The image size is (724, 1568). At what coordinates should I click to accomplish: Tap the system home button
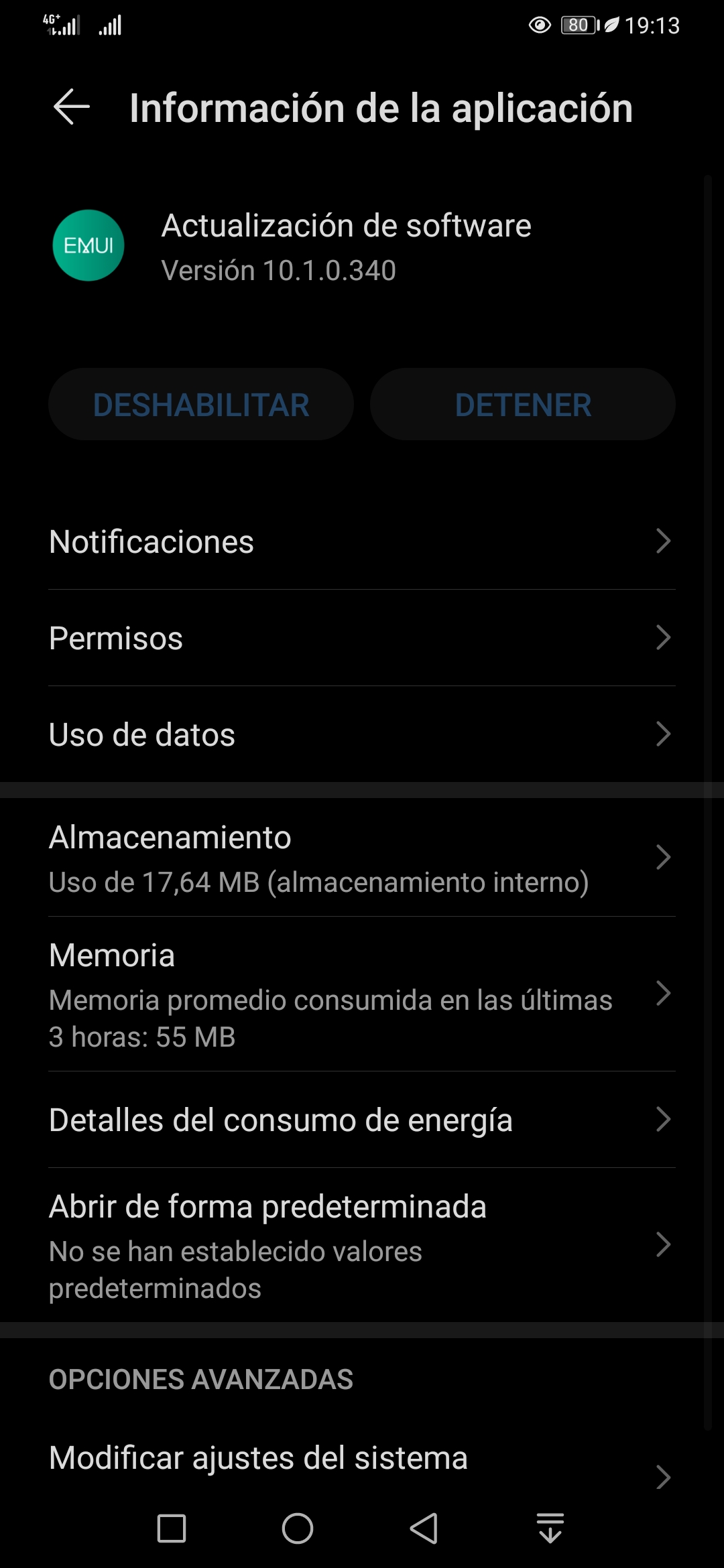pyautogui.click(x=298, y=1528)
